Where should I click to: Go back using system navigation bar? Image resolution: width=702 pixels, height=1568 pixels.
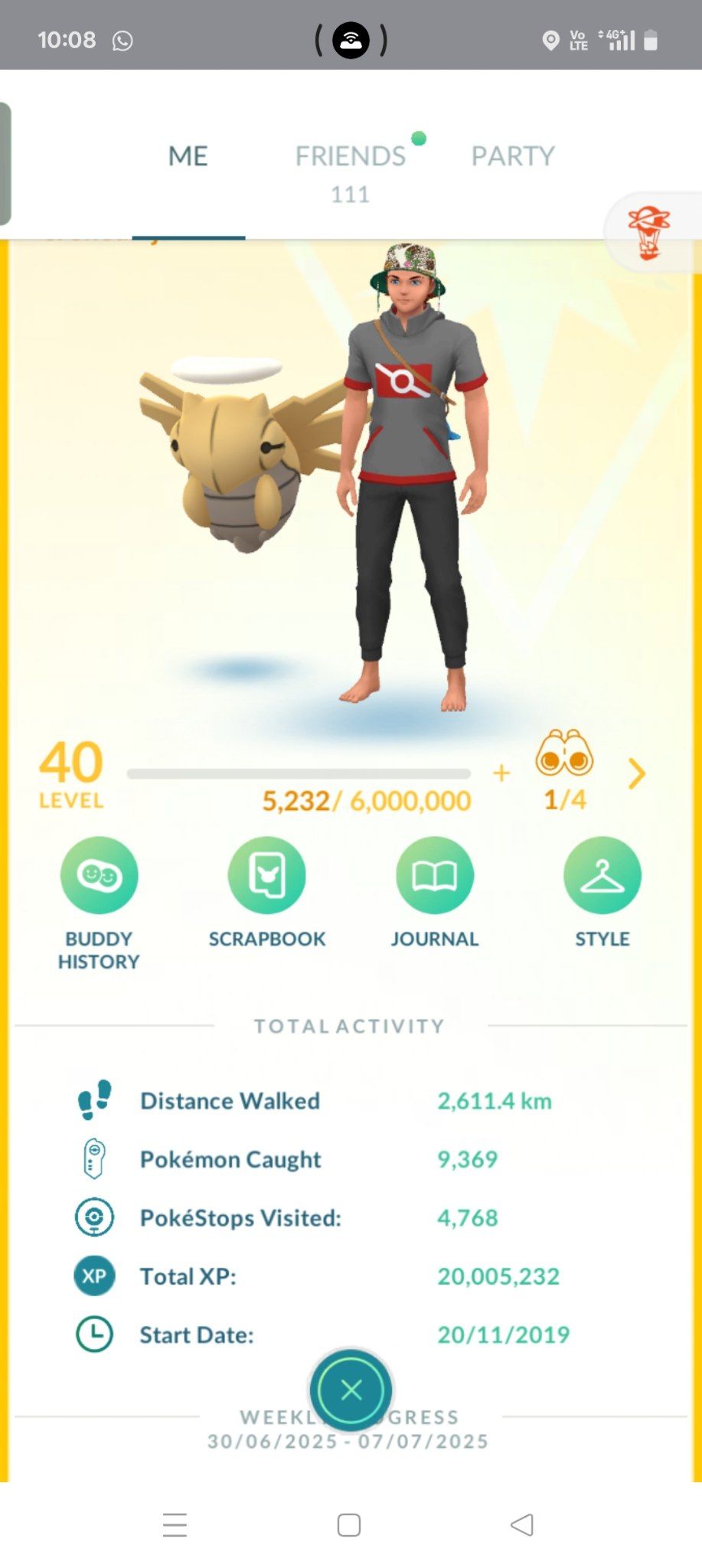click(x=522, y=1524)
